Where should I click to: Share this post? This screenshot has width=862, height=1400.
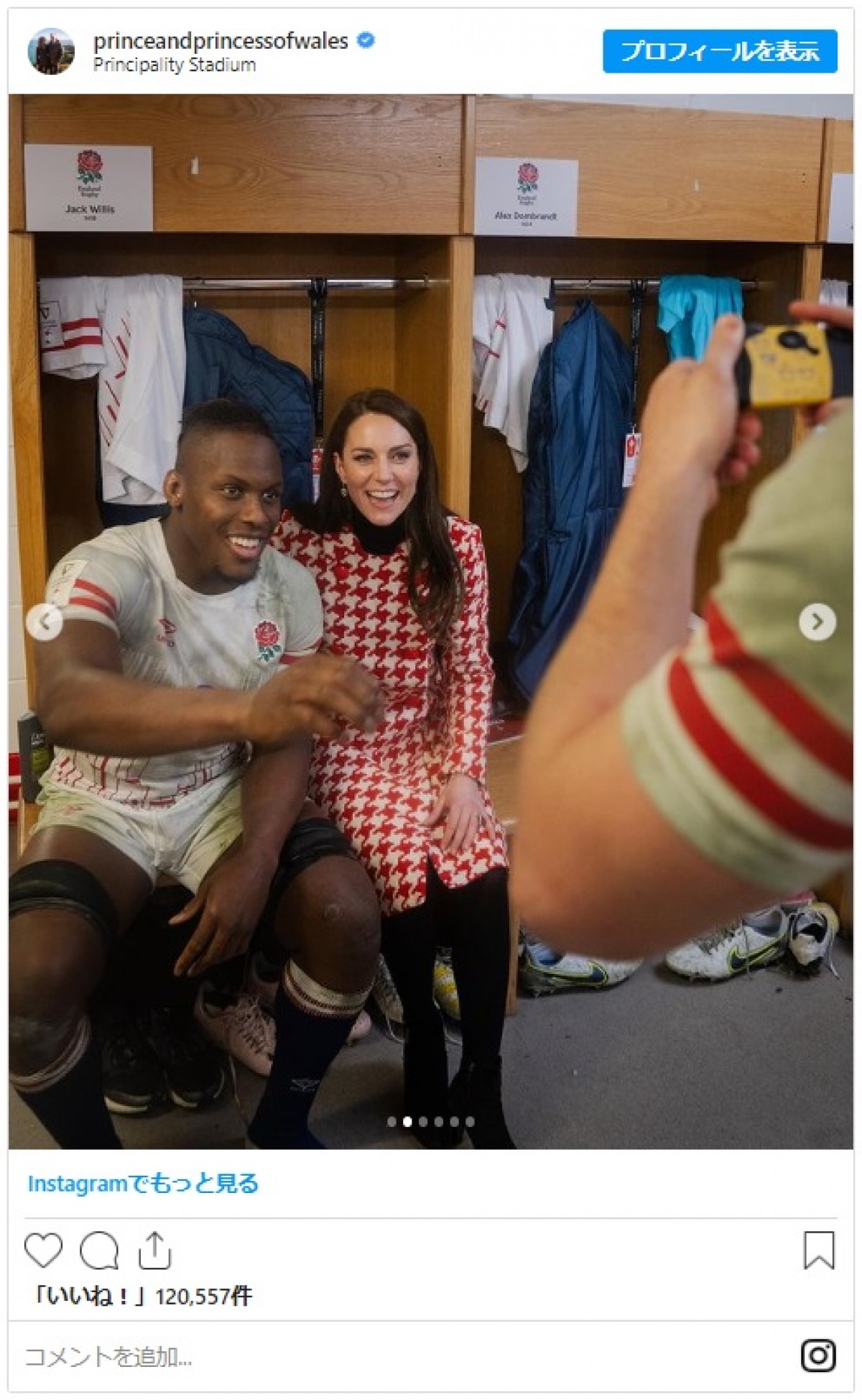(154, 1251)
